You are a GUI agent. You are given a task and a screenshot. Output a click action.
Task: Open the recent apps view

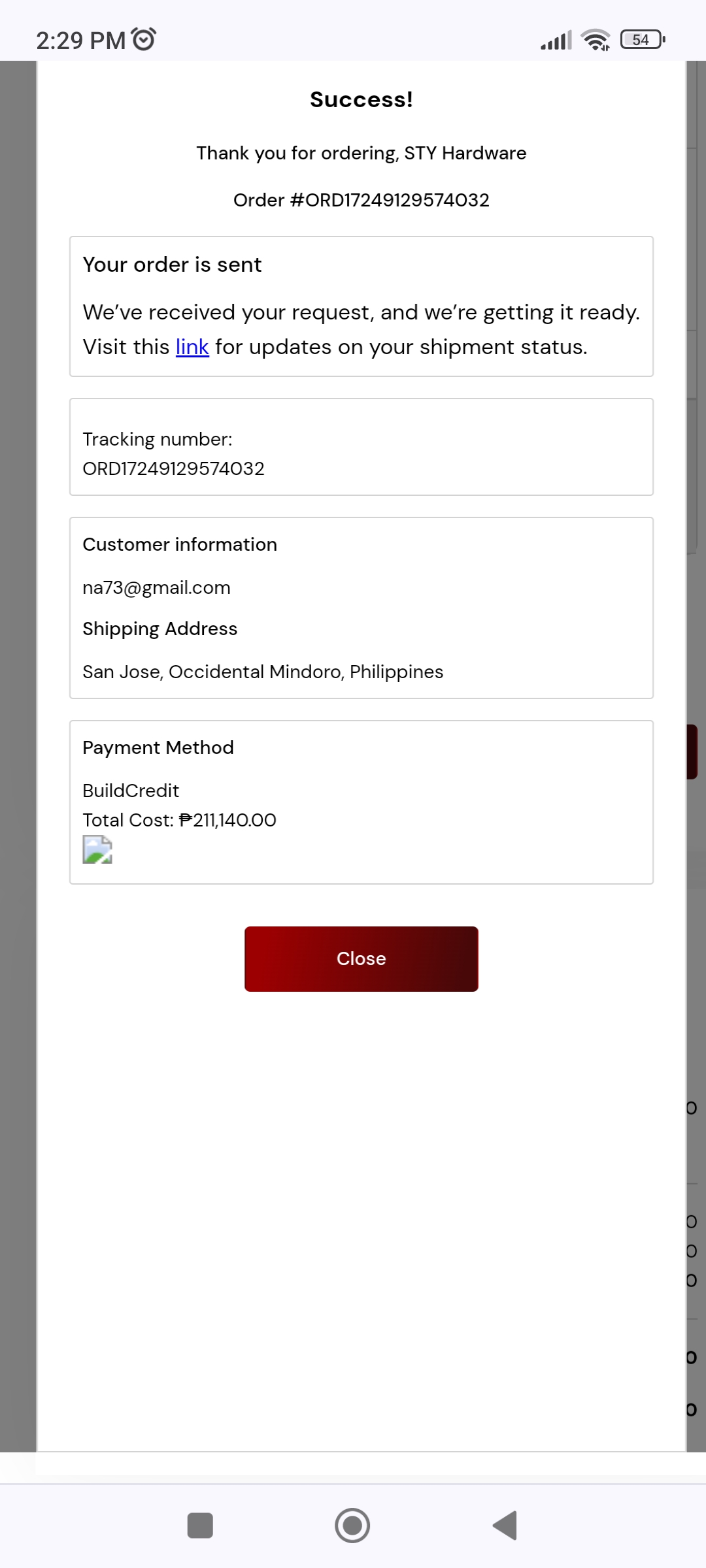point(200,1526)
